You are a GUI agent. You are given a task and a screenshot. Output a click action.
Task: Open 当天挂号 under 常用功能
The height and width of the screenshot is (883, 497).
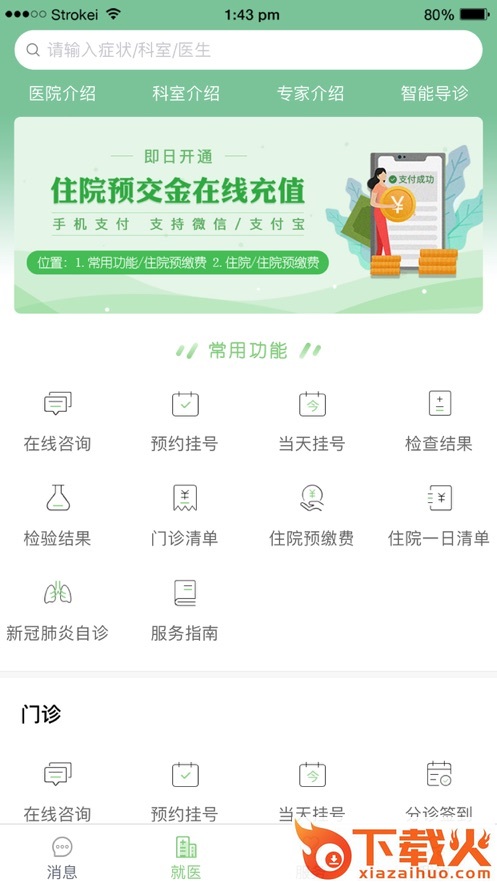[312, 422]
